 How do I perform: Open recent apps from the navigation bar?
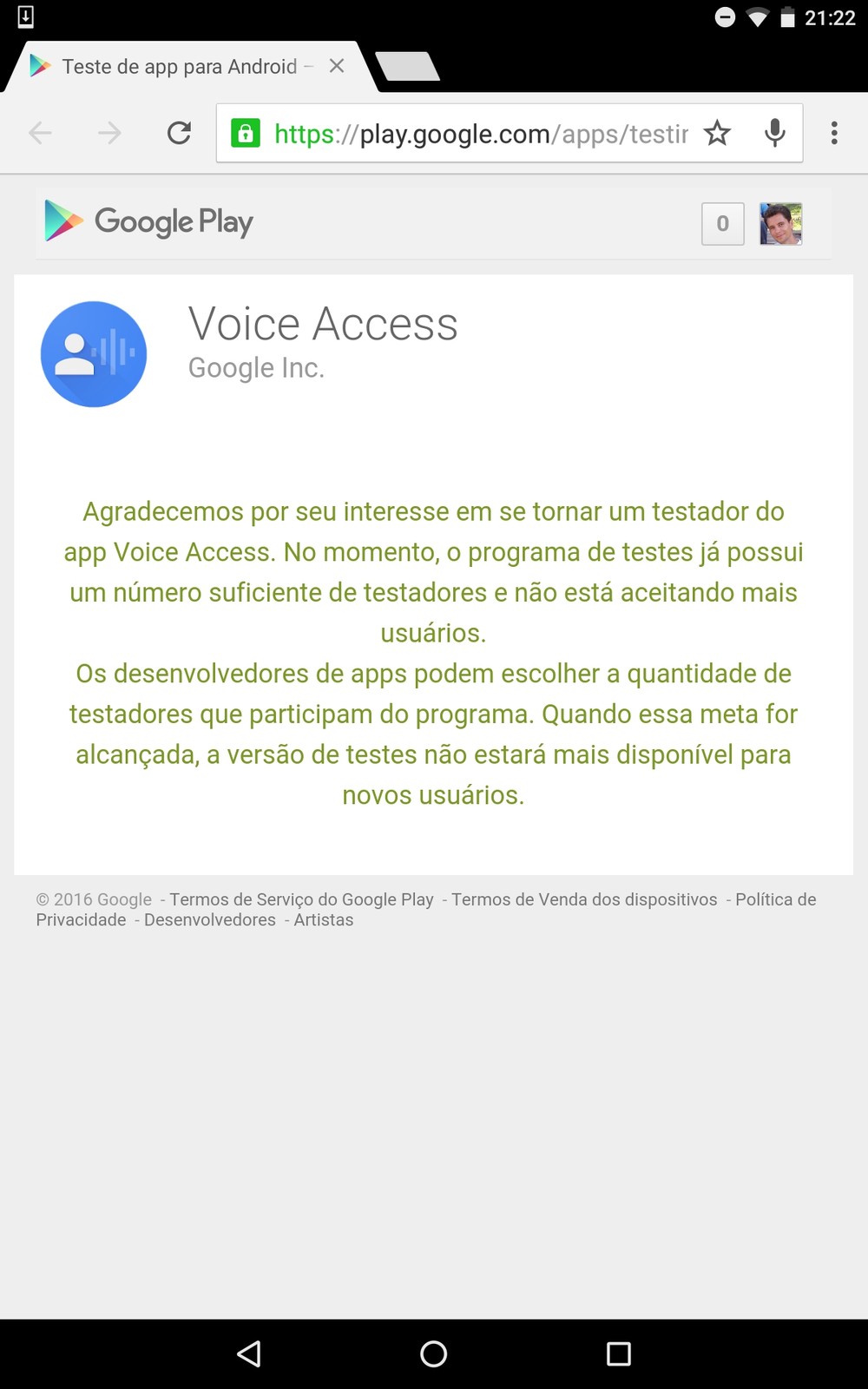tap(618, 1353)
